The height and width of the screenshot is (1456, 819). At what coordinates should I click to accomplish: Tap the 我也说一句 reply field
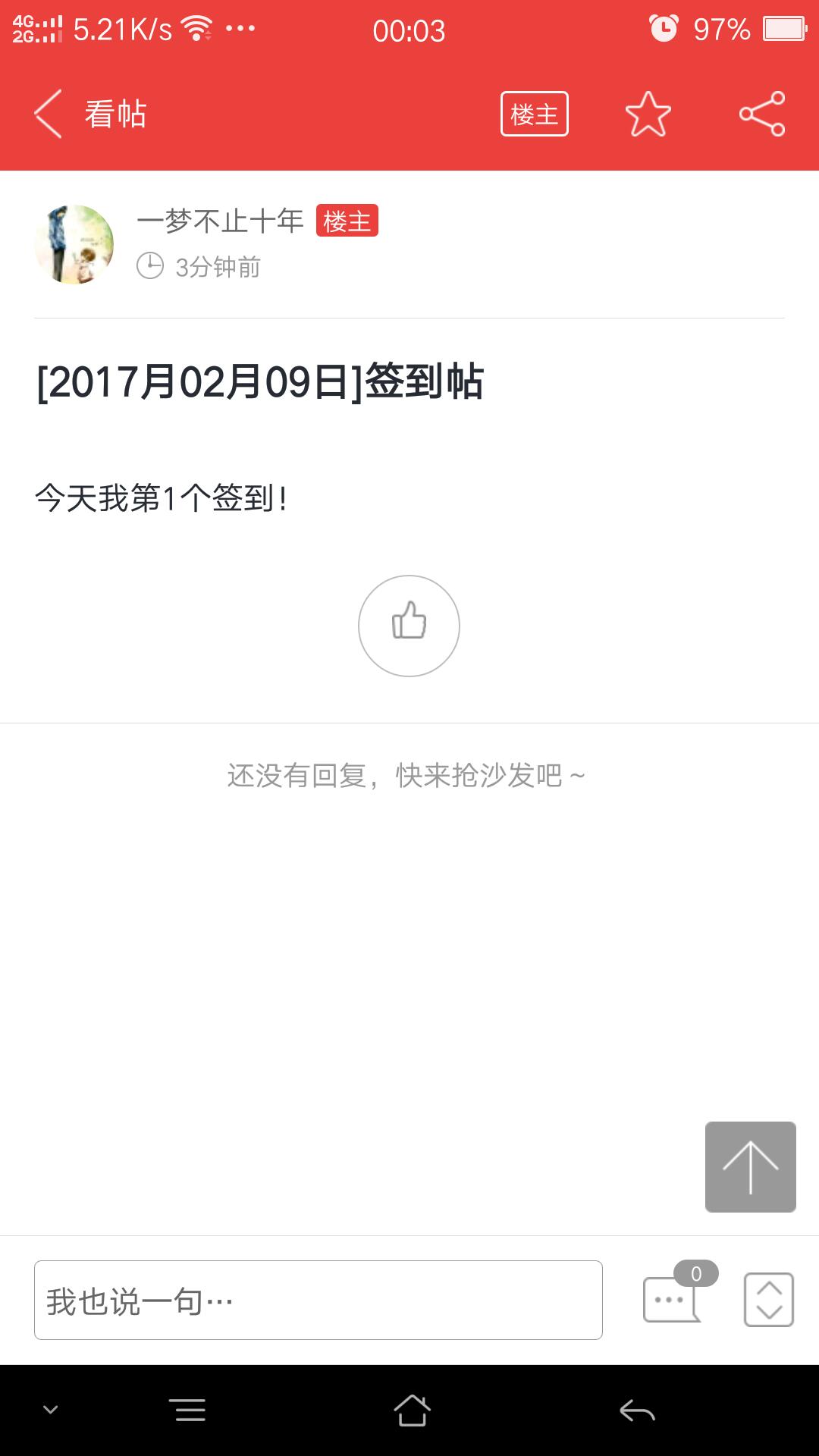[x=318, y=1301]
